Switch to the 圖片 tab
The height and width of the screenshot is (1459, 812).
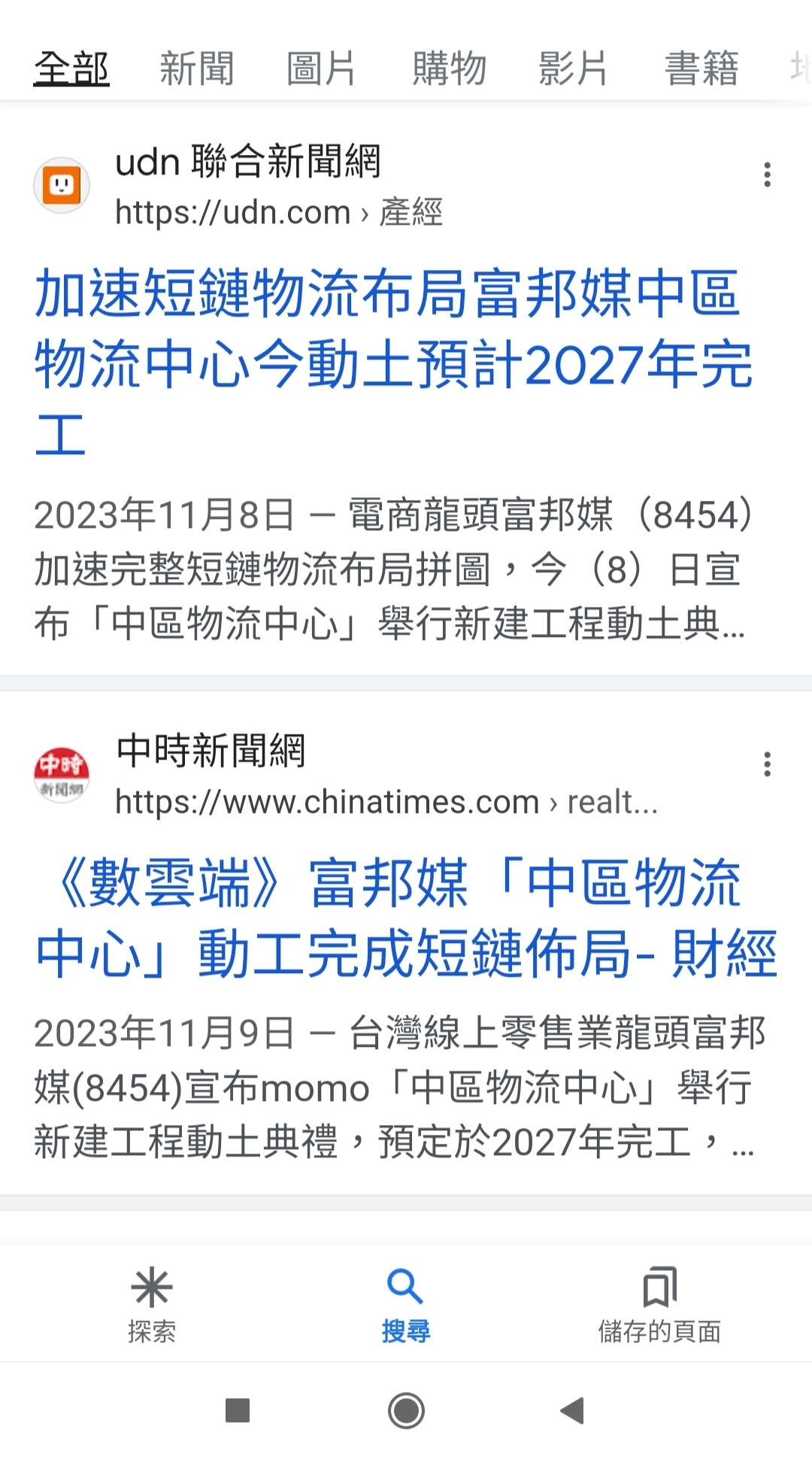pos(322,68)
